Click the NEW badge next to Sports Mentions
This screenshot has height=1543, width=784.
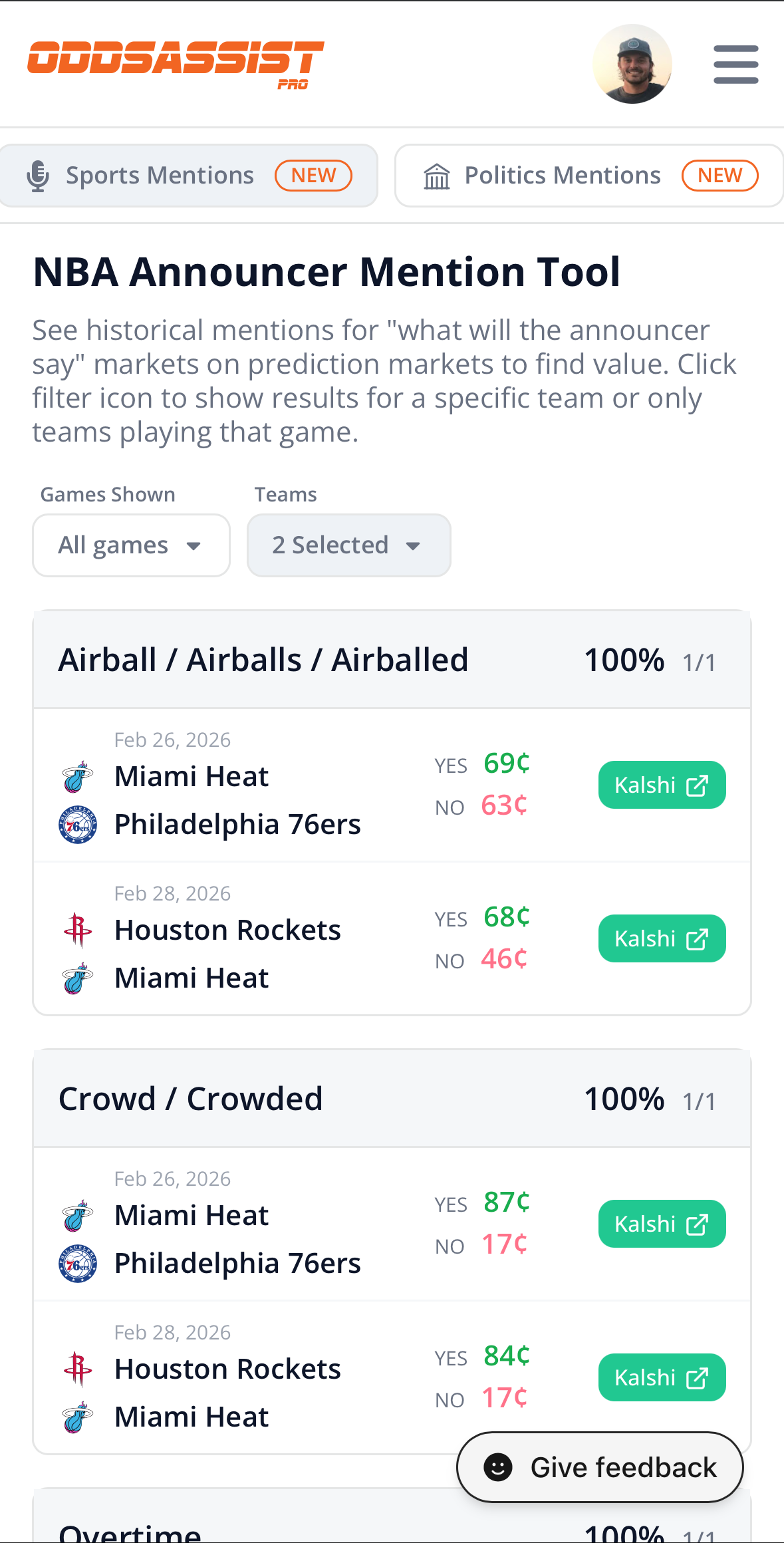pyautogui.click(x=313, y=175)
